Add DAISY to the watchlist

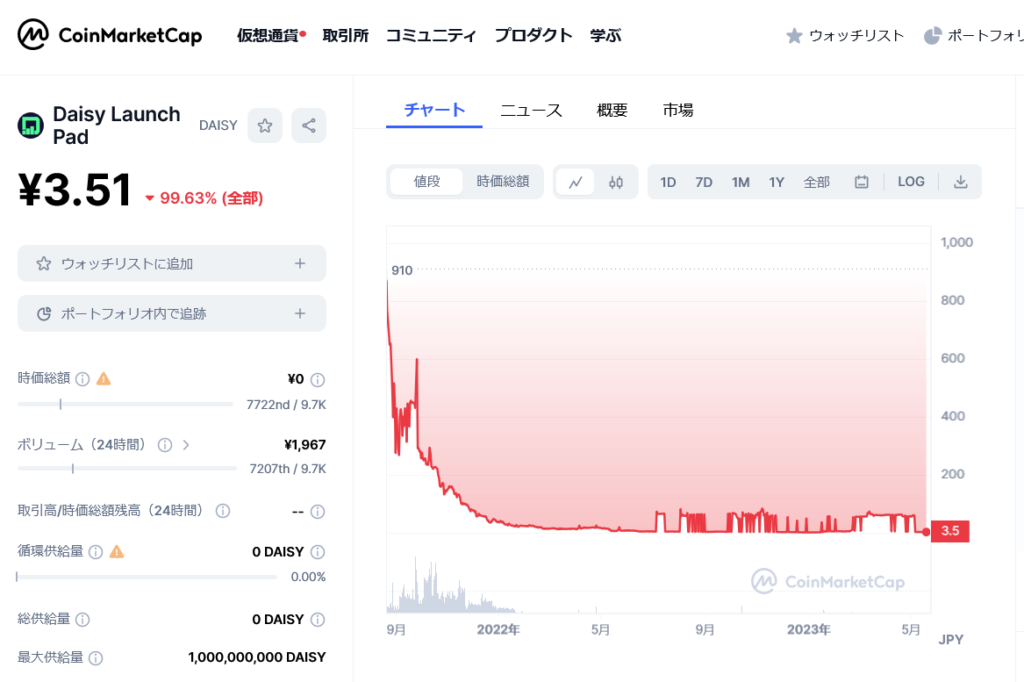(x=172, y=264)
